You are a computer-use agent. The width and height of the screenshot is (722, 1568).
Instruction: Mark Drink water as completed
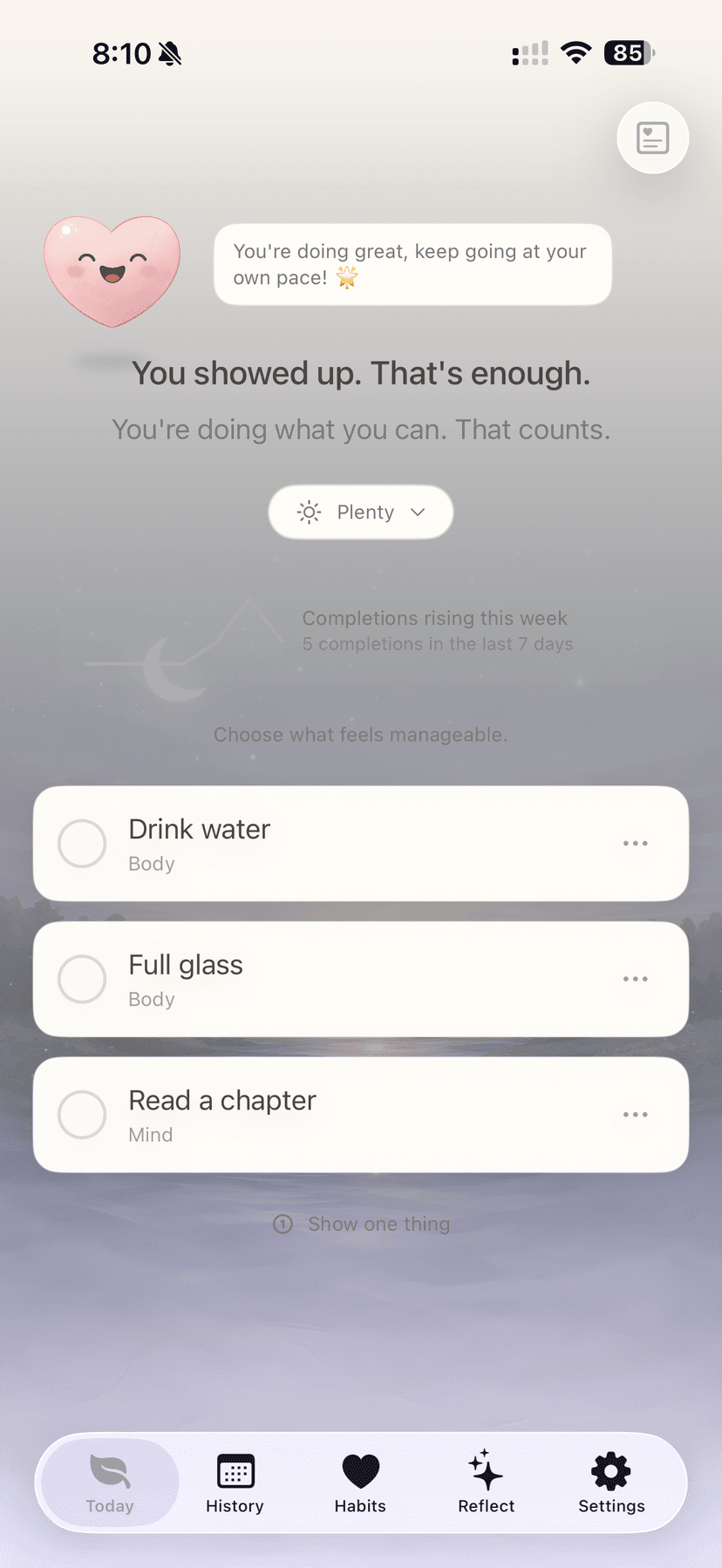pyautogui.click(x=82, y=843)
